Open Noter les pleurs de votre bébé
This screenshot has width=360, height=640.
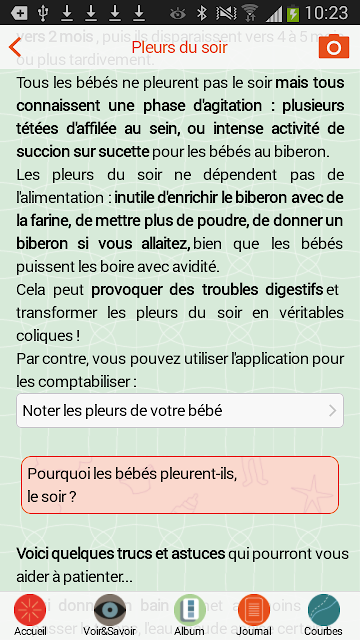coord(180,411)
